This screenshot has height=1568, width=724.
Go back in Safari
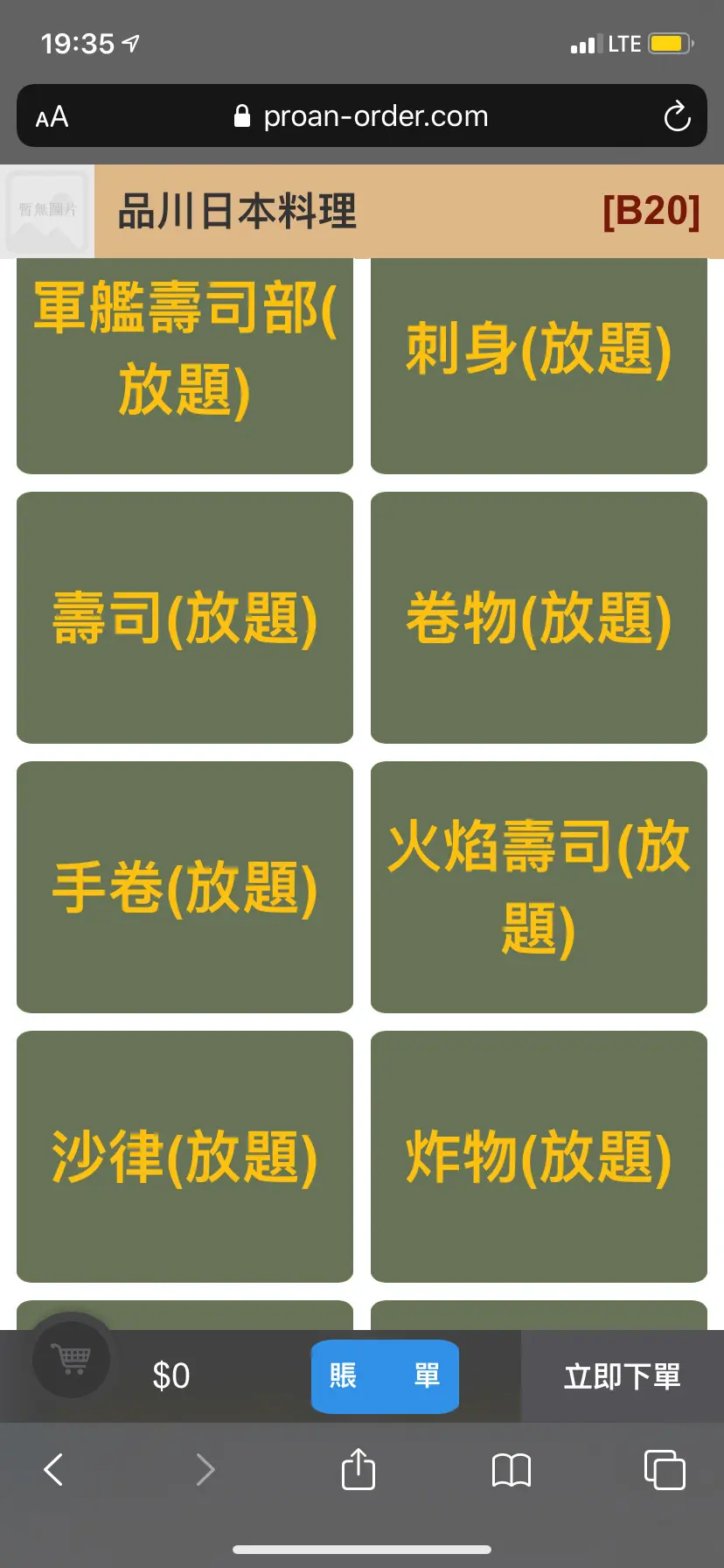click(x=54, y=1470)
